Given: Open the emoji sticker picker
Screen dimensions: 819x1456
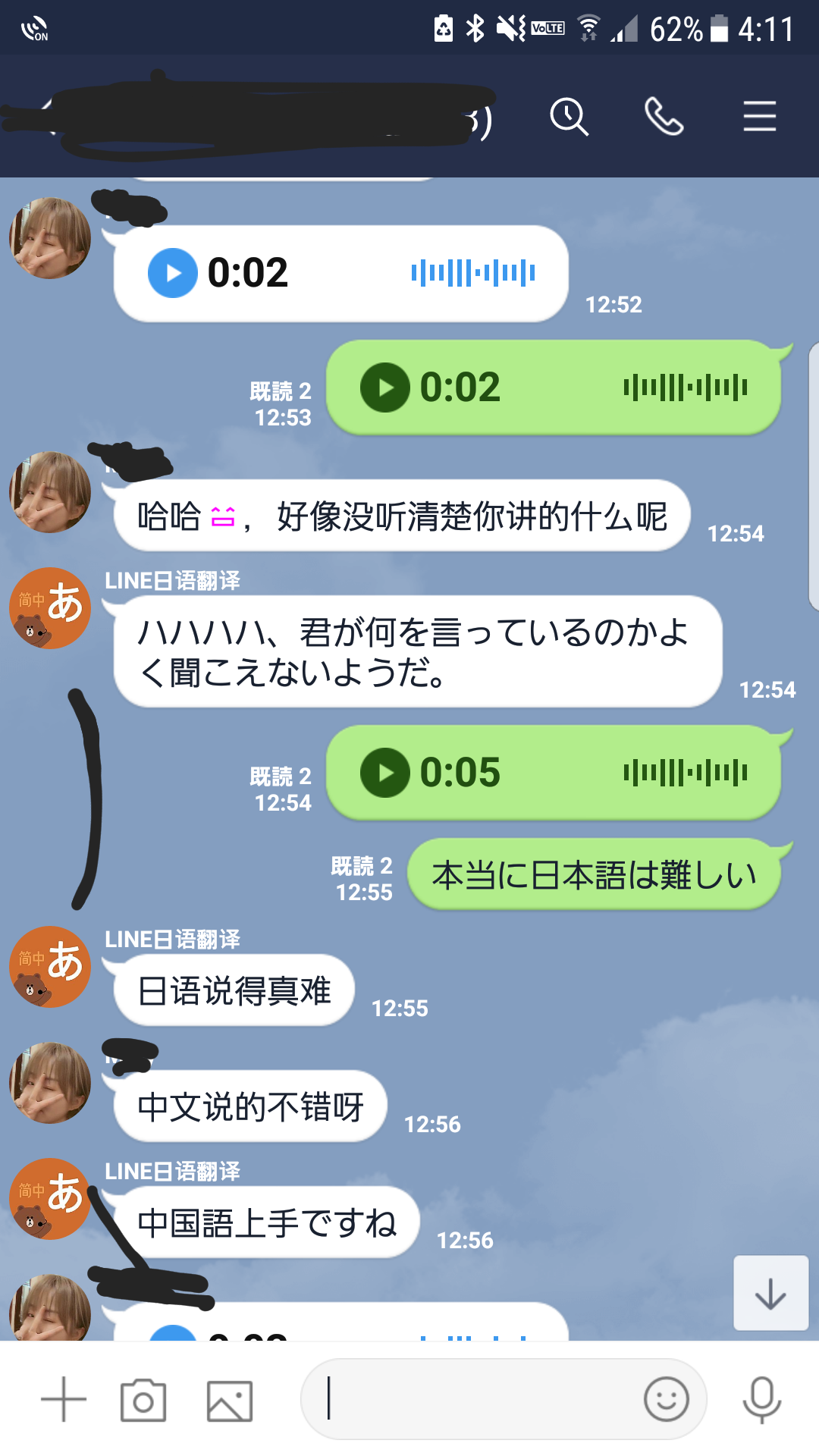Looking at the screenshot, I should click(x=667, y=1399).
